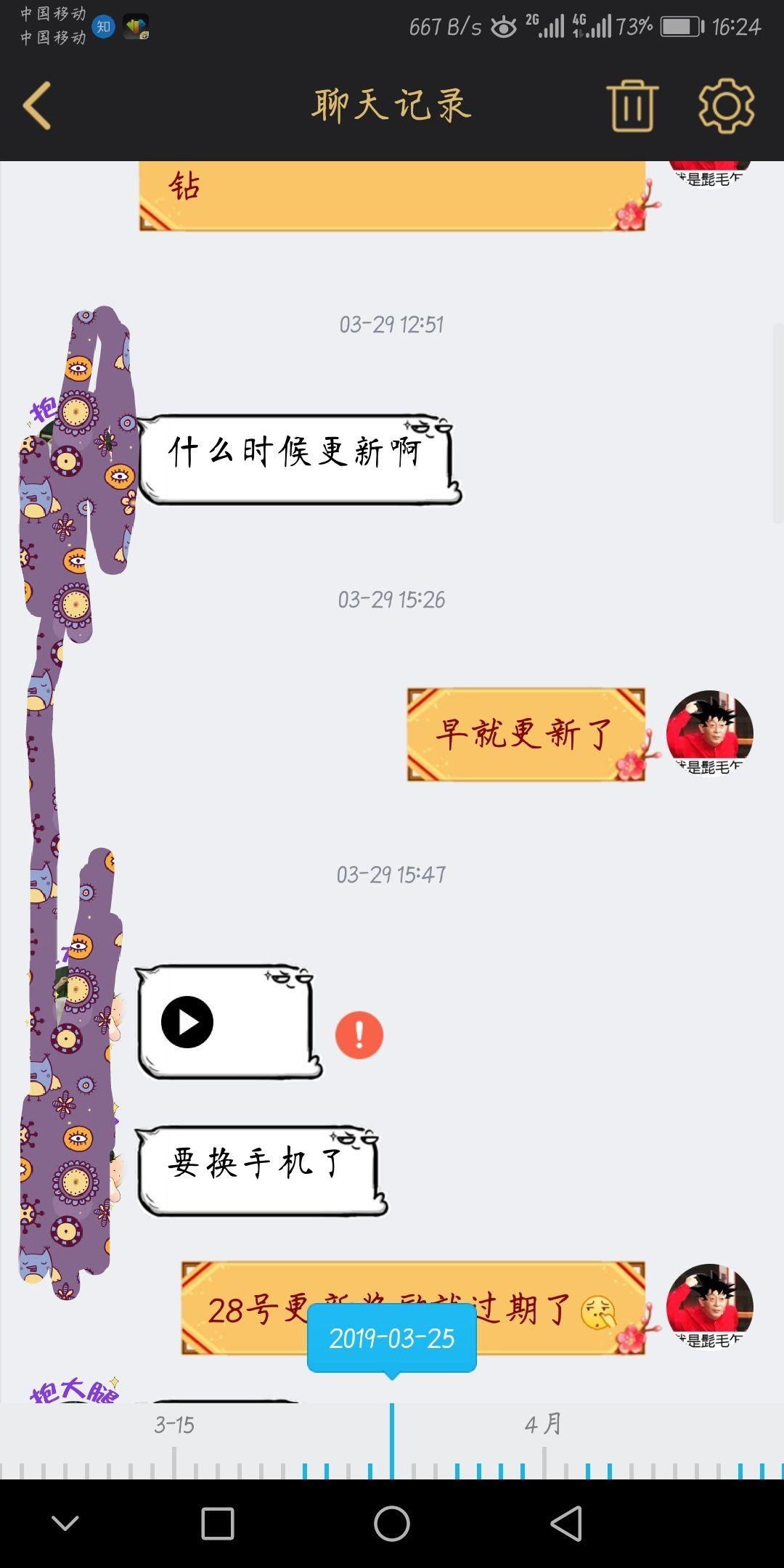Tap the red failed-message warning icon
The image size is (784, 1568).
pos(359,1035)
